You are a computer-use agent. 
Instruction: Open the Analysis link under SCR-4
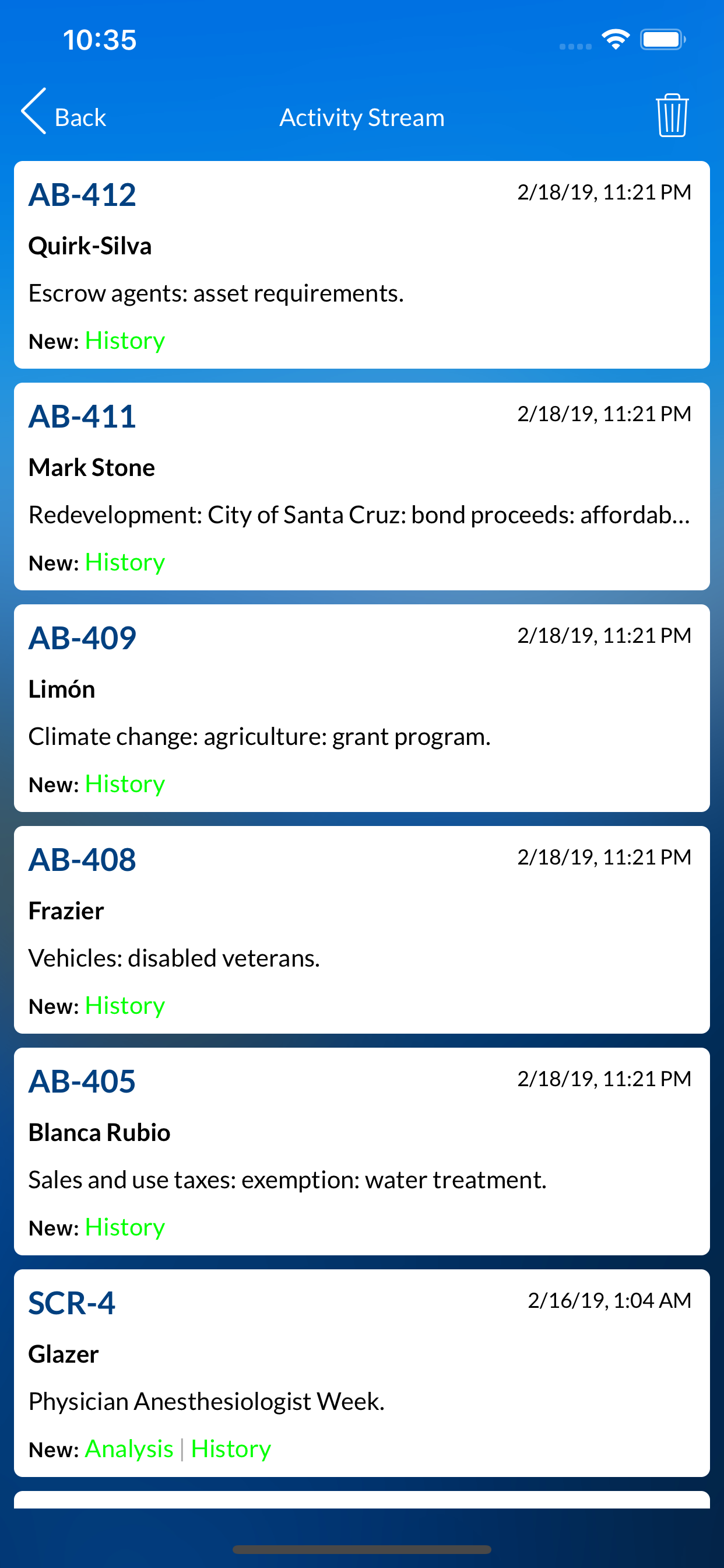point(128,1448)
